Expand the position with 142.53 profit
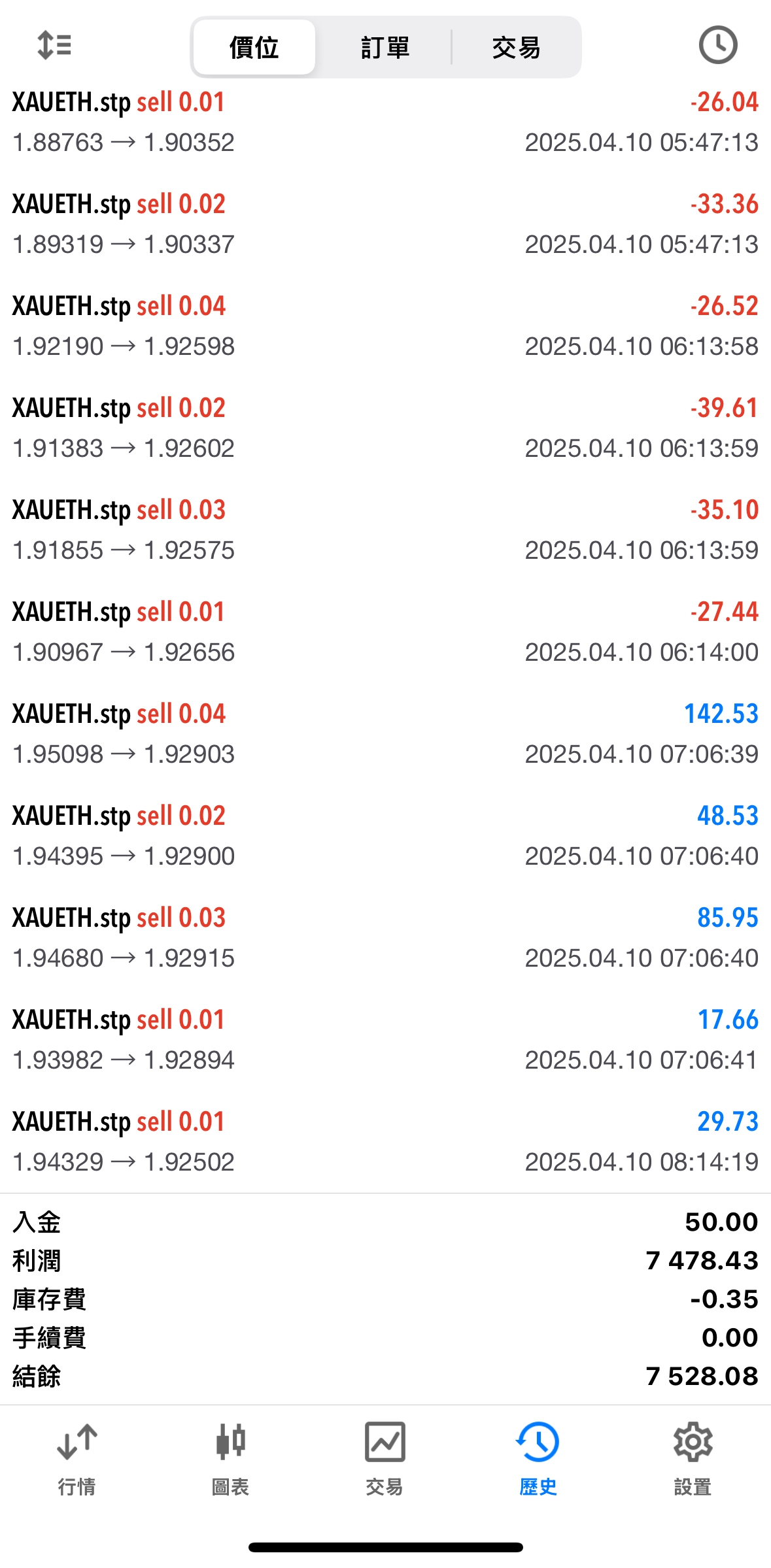 click(385, 734)
